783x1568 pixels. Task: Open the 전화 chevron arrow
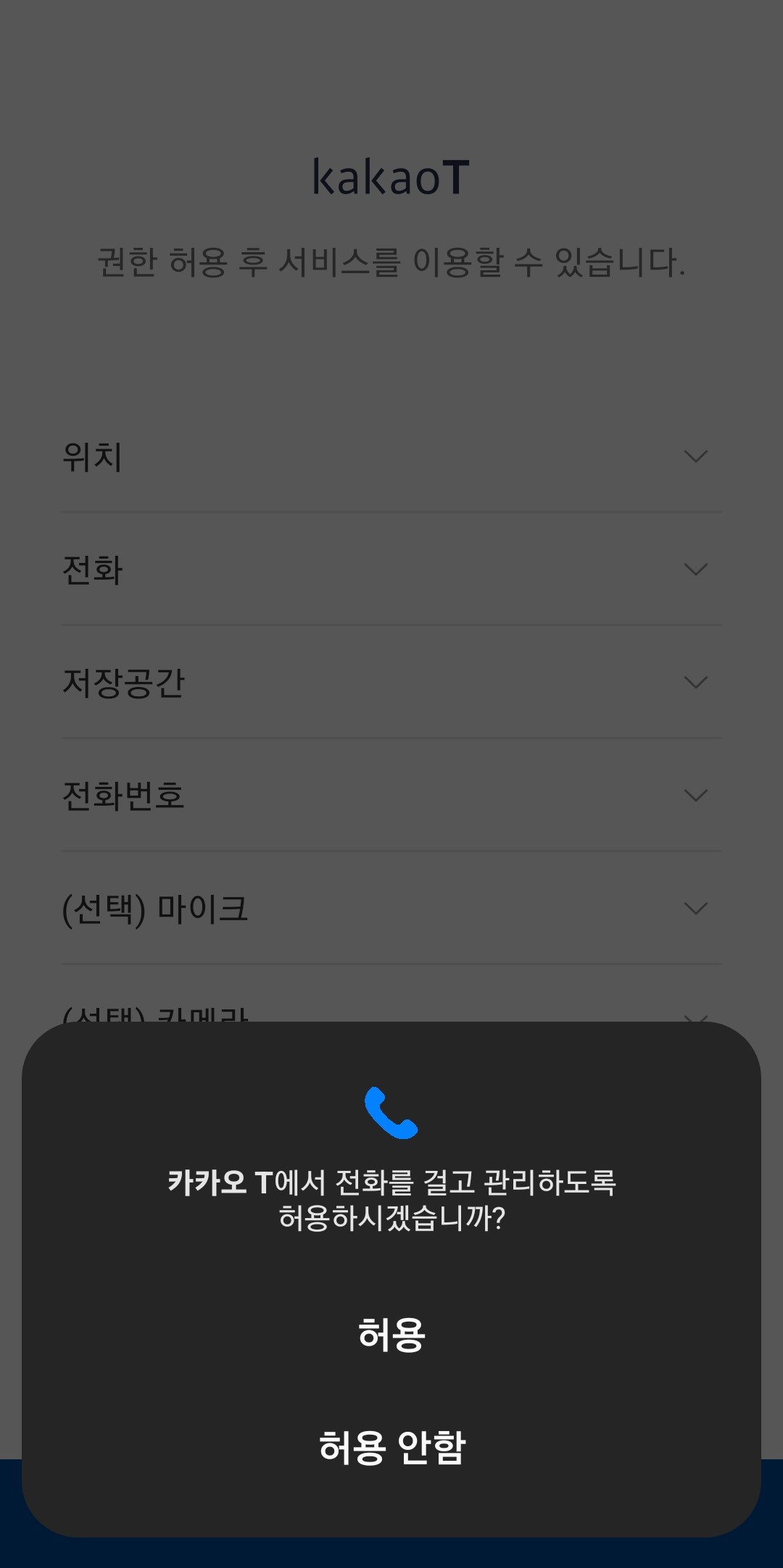click(697, 570)
